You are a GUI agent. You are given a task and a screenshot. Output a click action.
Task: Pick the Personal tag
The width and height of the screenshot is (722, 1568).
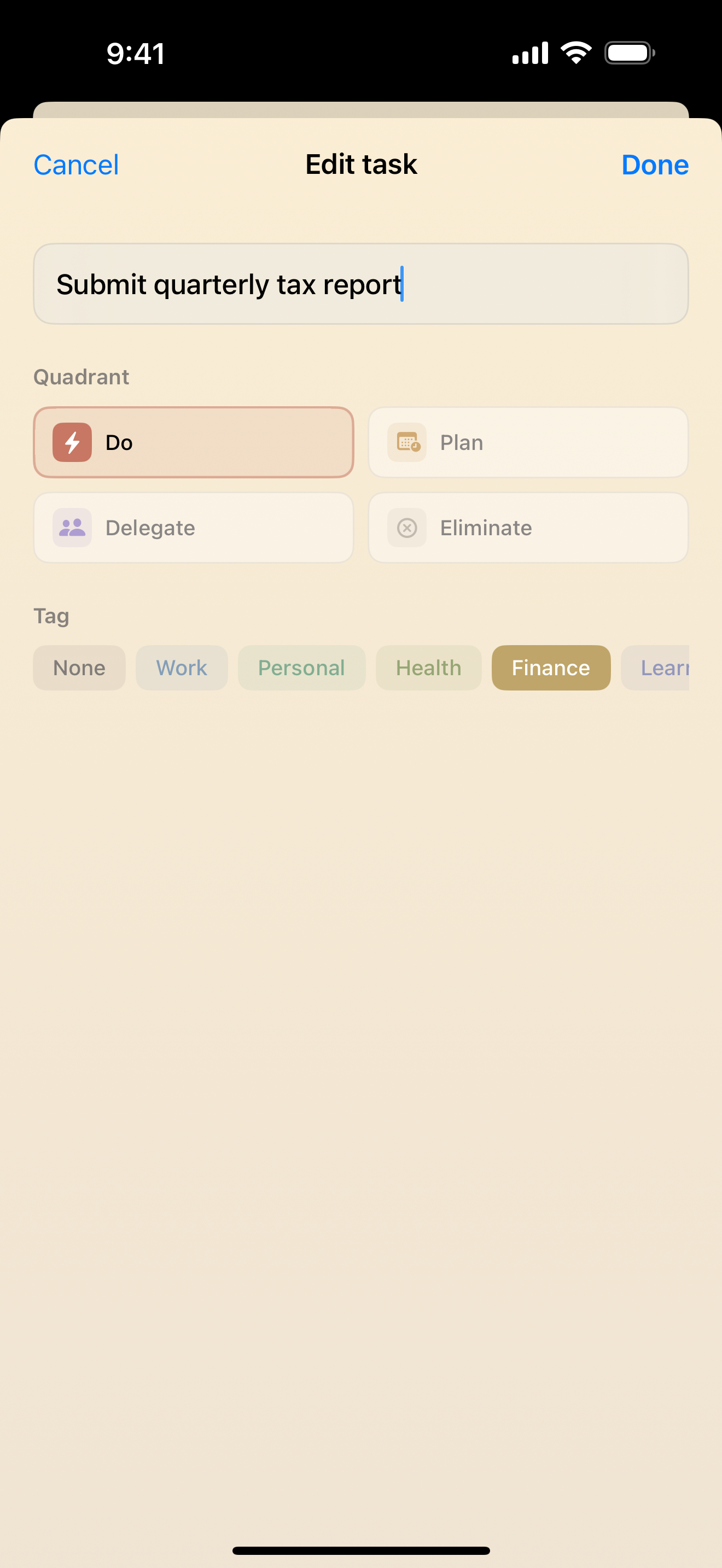[301, 668]
